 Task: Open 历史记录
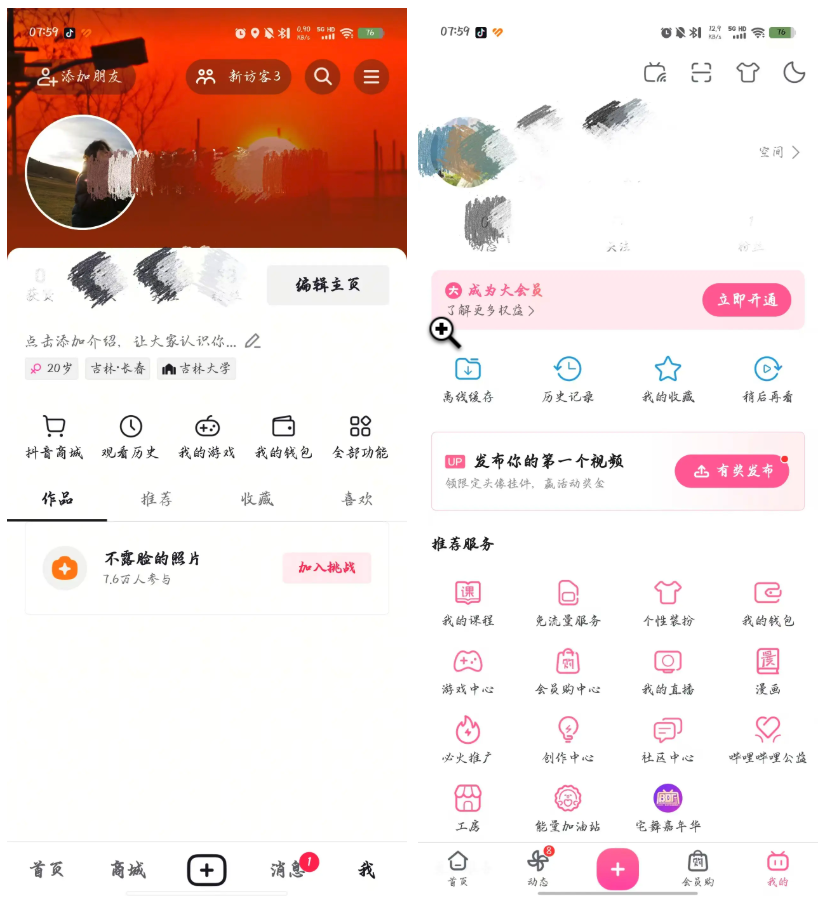[x=568, y=380]
